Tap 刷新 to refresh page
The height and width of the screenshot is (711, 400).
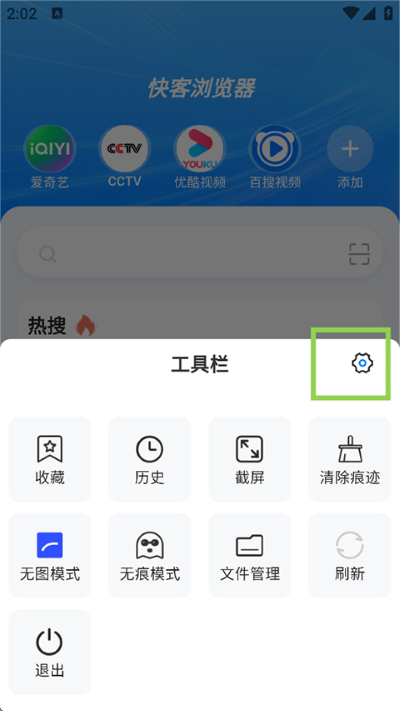350,555
